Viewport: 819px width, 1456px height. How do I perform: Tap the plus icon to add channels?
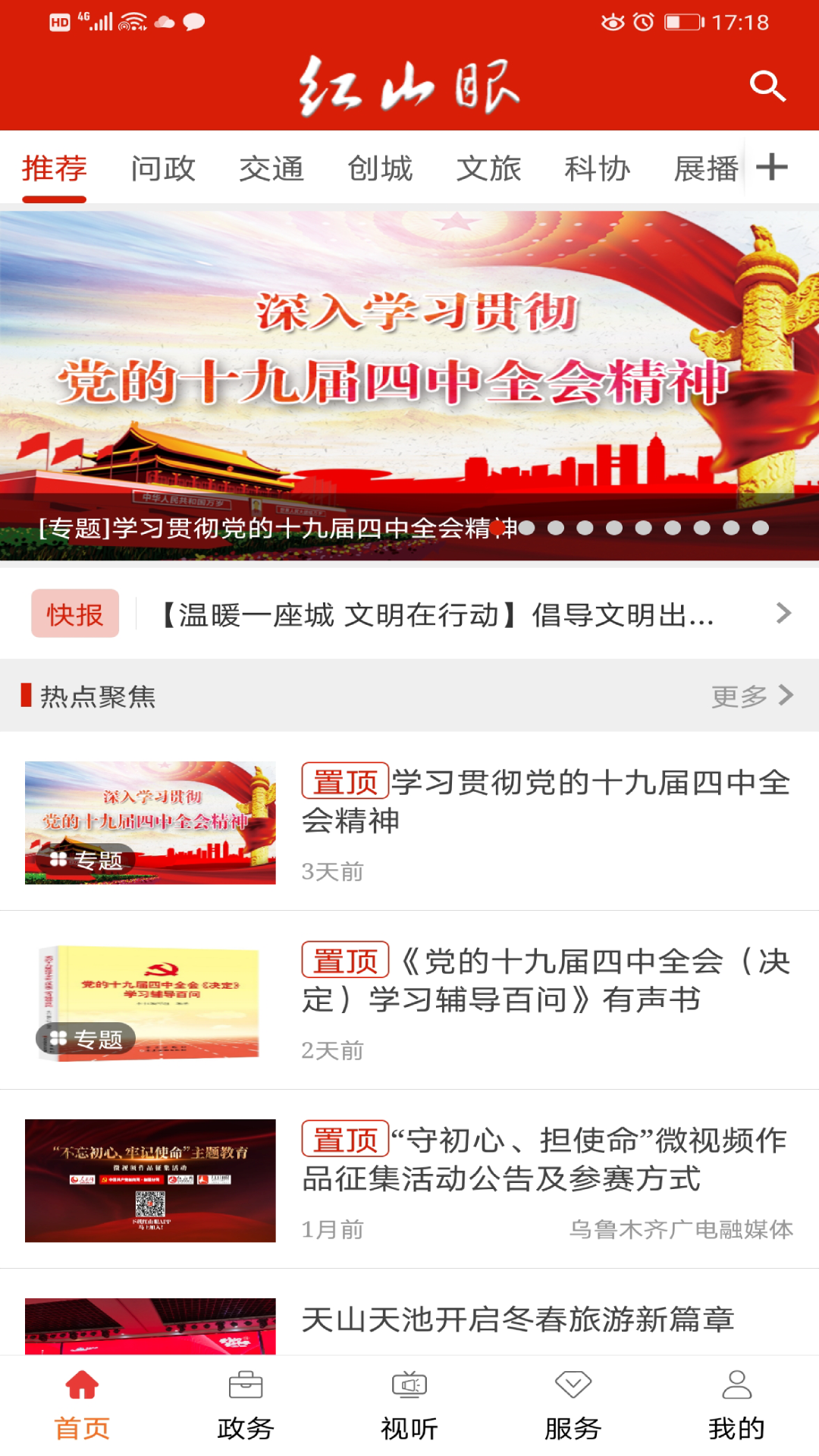tap(772, 167)
